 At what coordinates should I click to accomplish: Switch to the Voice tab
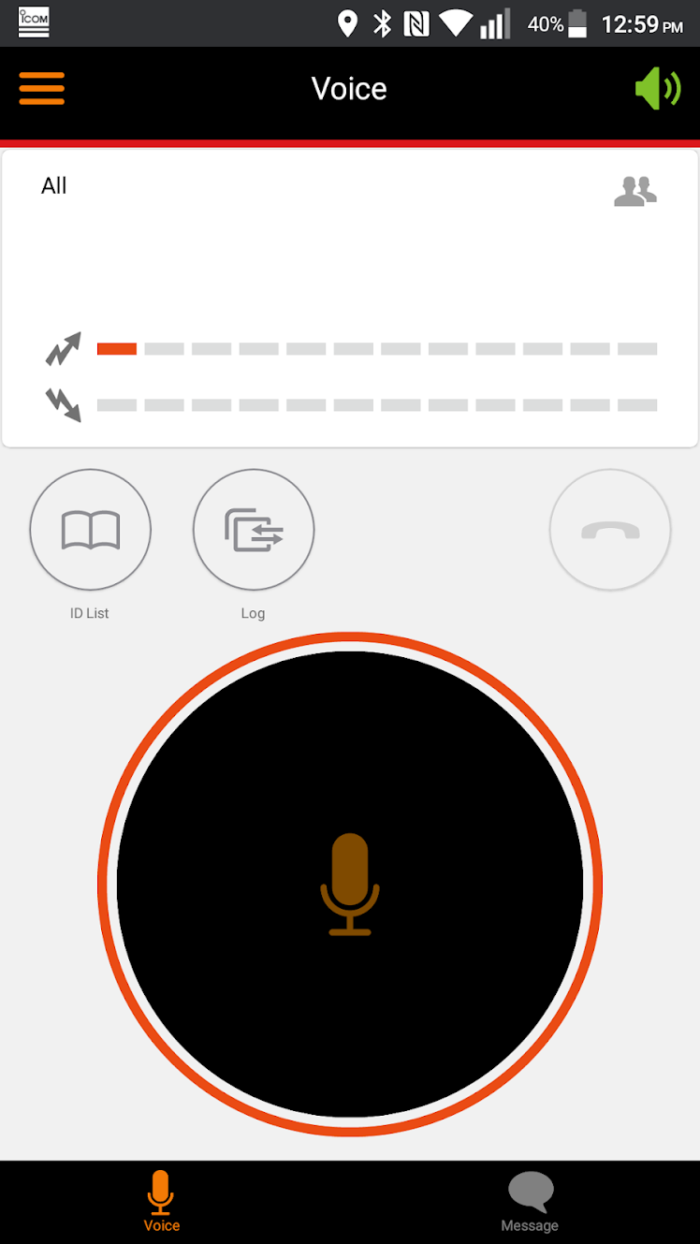coord(161,1201)
